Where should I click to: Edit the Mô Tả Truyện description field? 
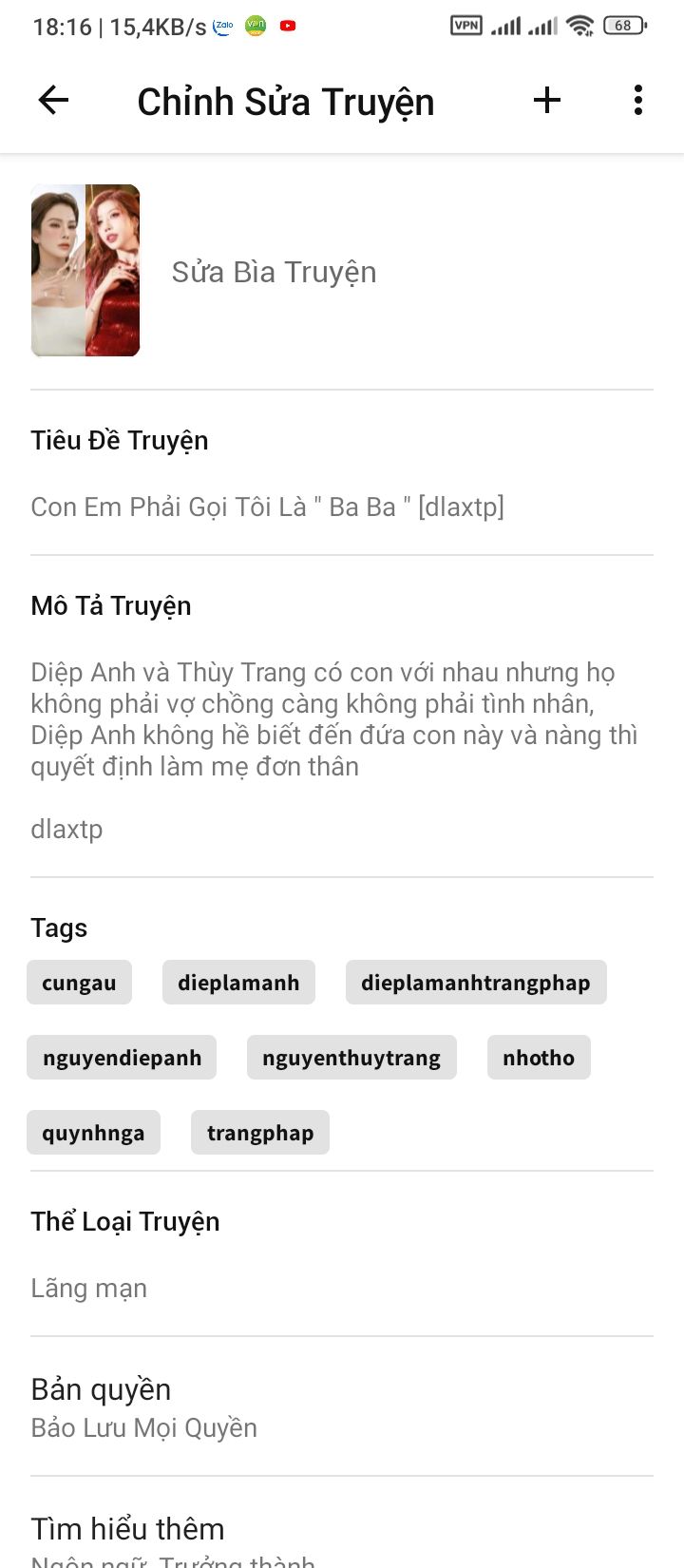(x=342, y=717)
